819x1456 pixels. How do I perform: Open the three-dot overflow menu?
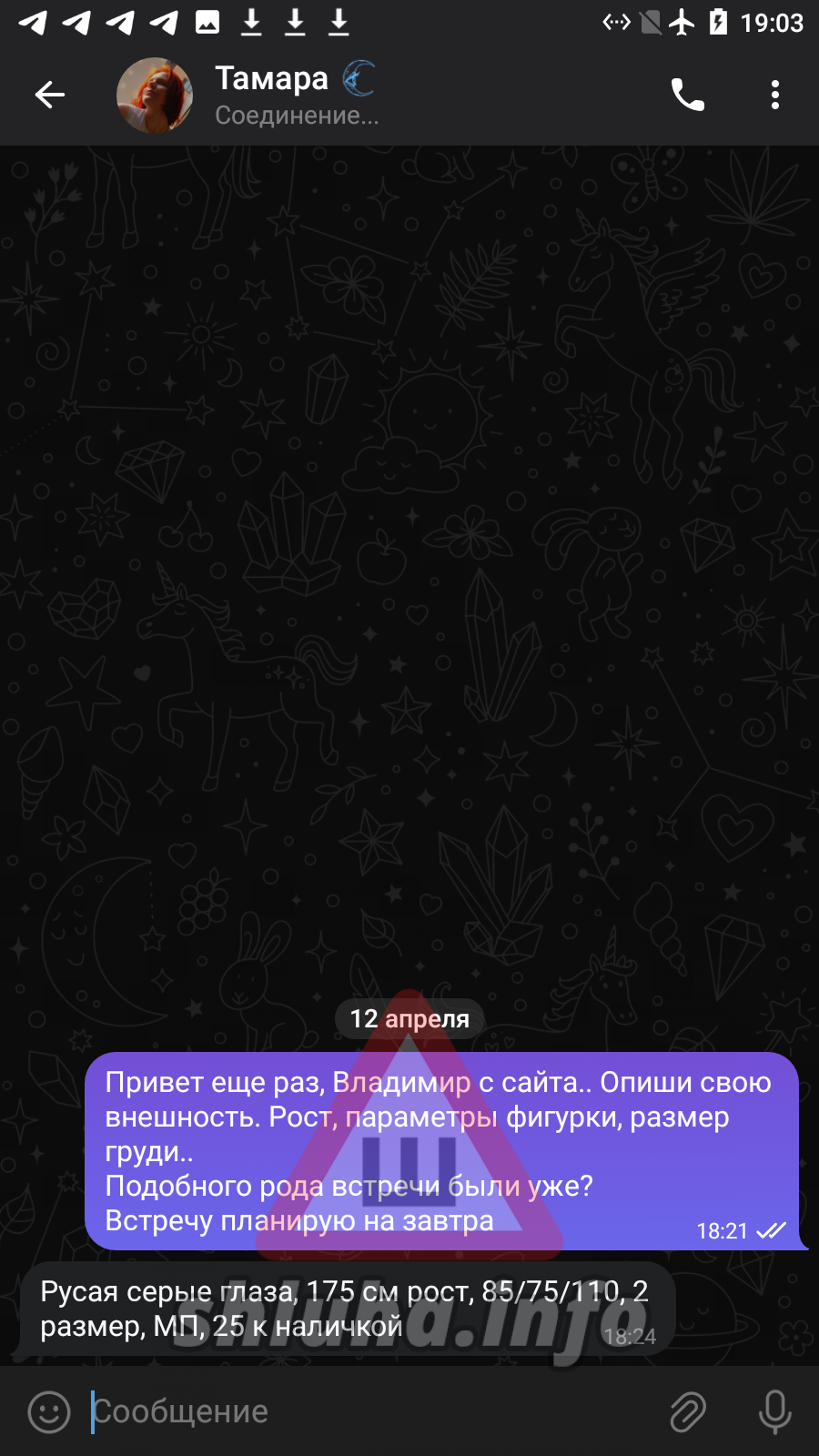click(x=774, y=95)
